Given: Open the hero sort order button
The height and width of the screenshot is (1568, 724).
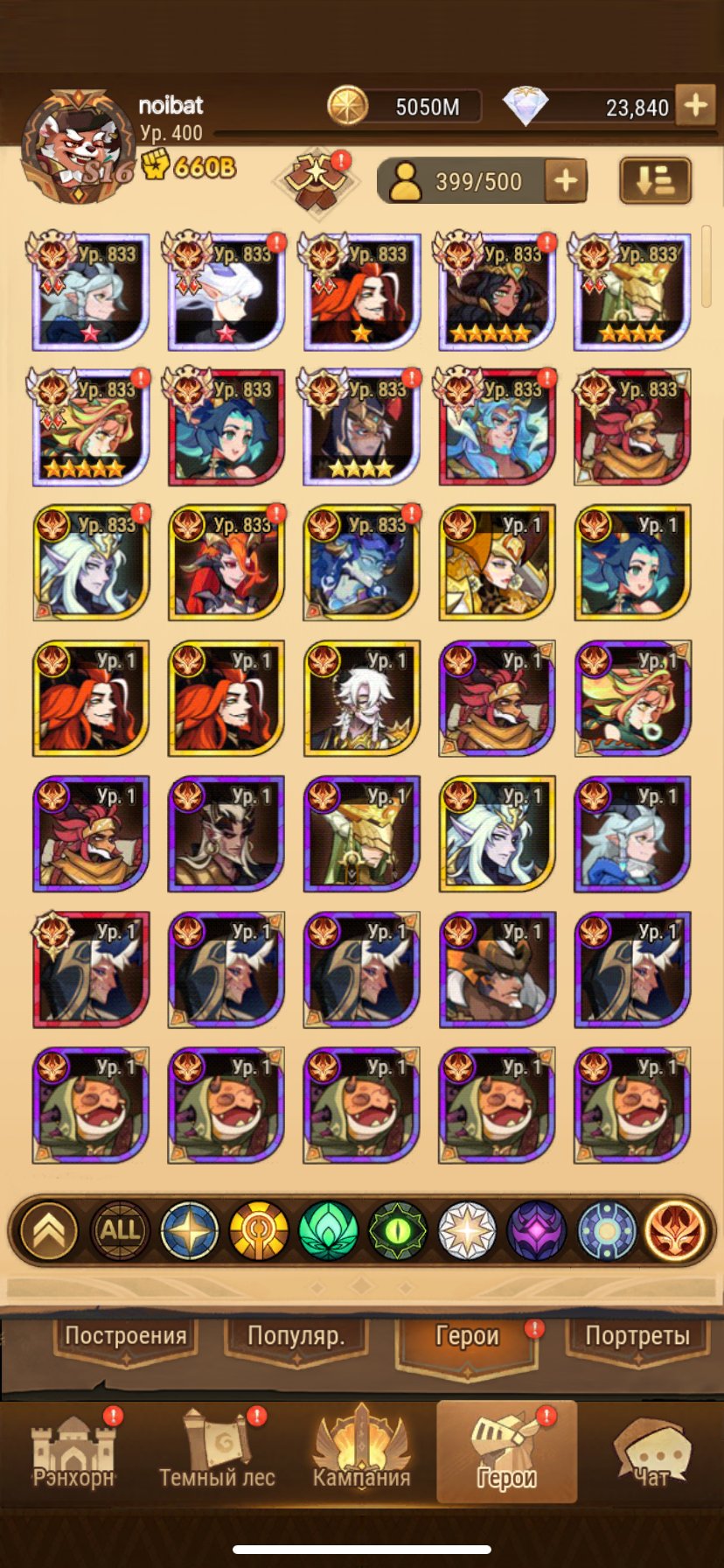Looking at the screenshot, I should pos(655,181).
